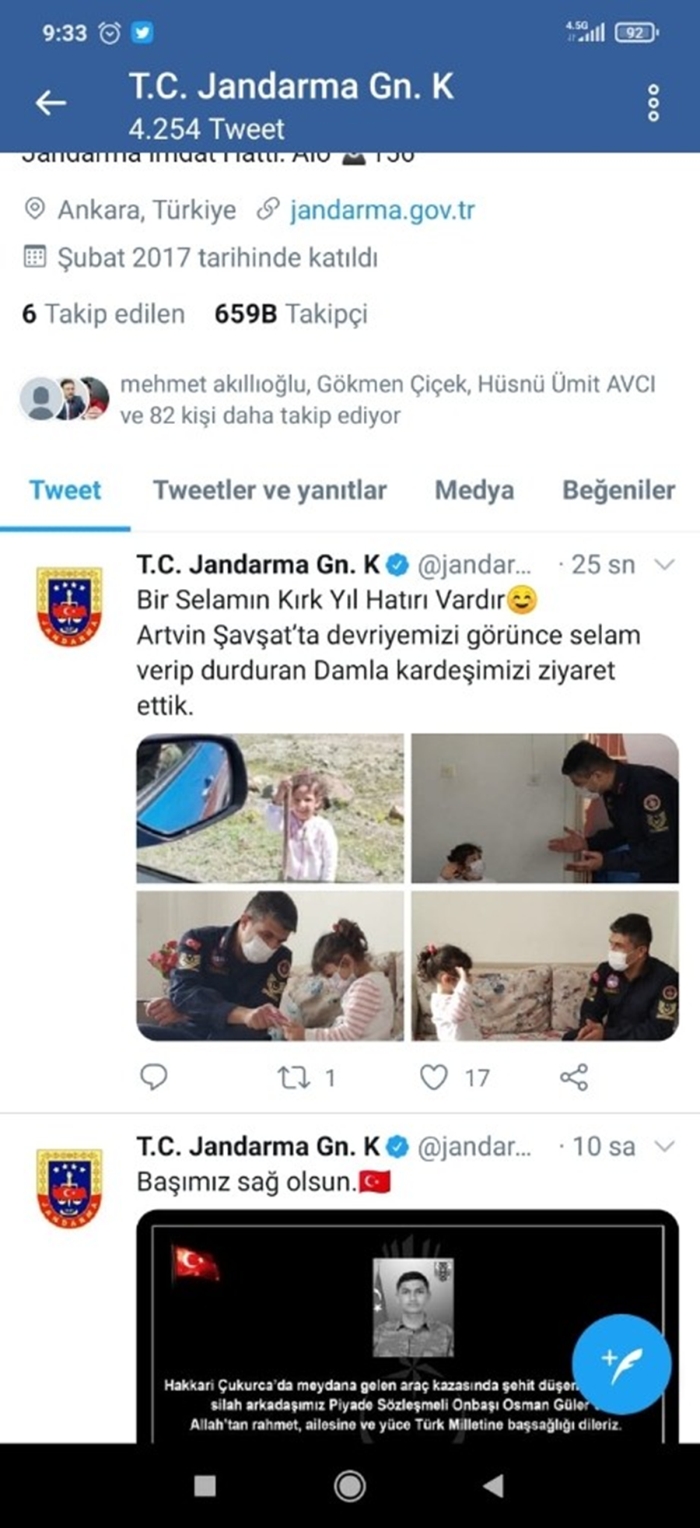
Task: Switch to the Medya tab
Action: tap(474, 490)
